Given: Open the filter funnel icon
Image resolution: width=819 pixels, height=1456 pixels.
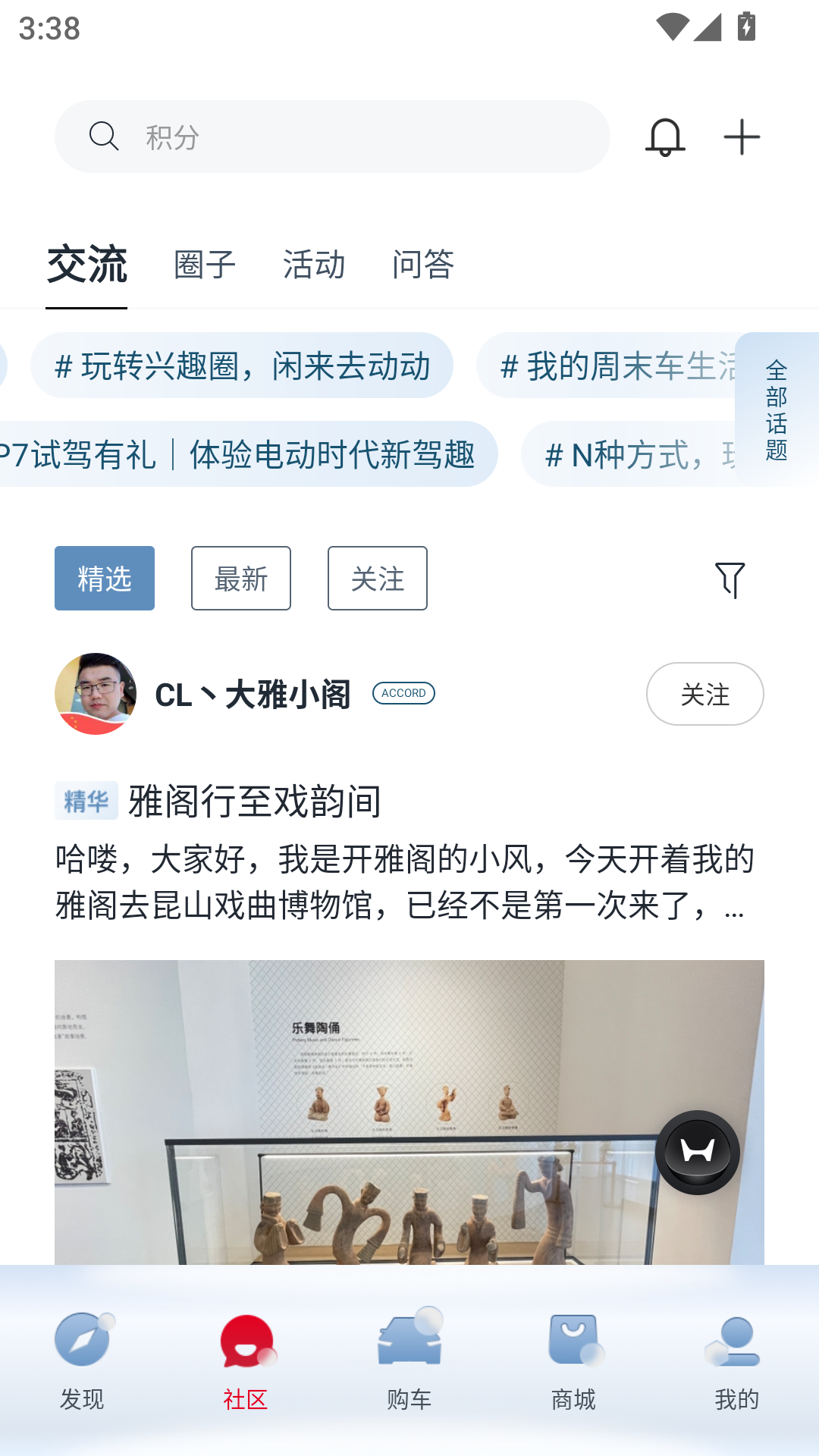Looking at the screenshot, I should [729, 579].
